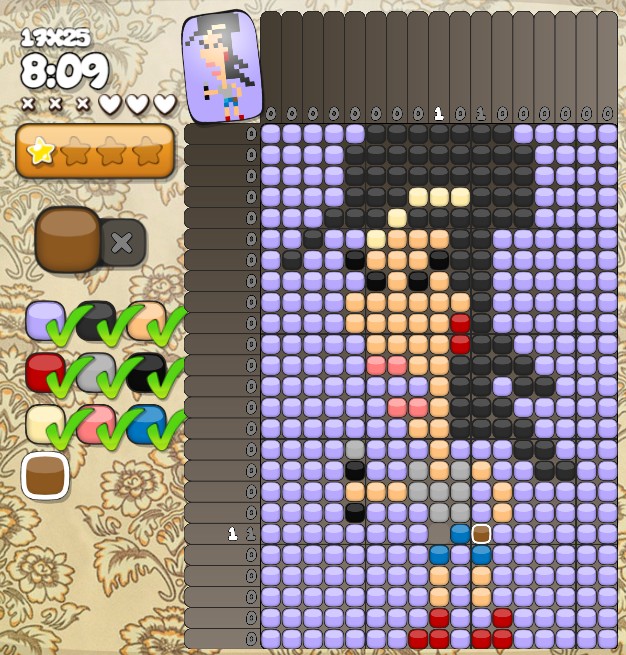Image resolution: width=626 pixels, height=655 pixels.
Task: Fill the empty gray grid cell
Action: (x=439, y=534)
